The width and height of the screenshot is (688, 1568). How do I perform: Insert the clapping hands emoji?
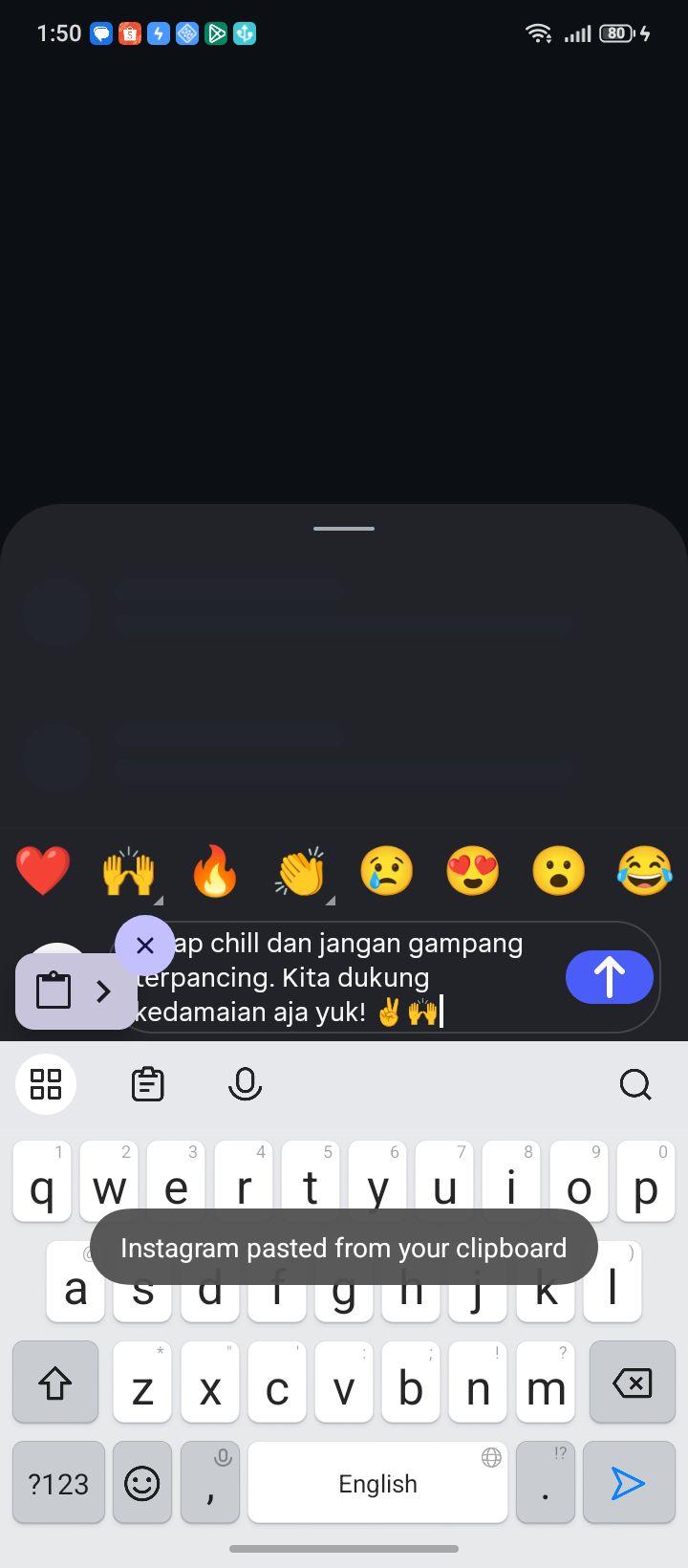click(x=301, y=871)
